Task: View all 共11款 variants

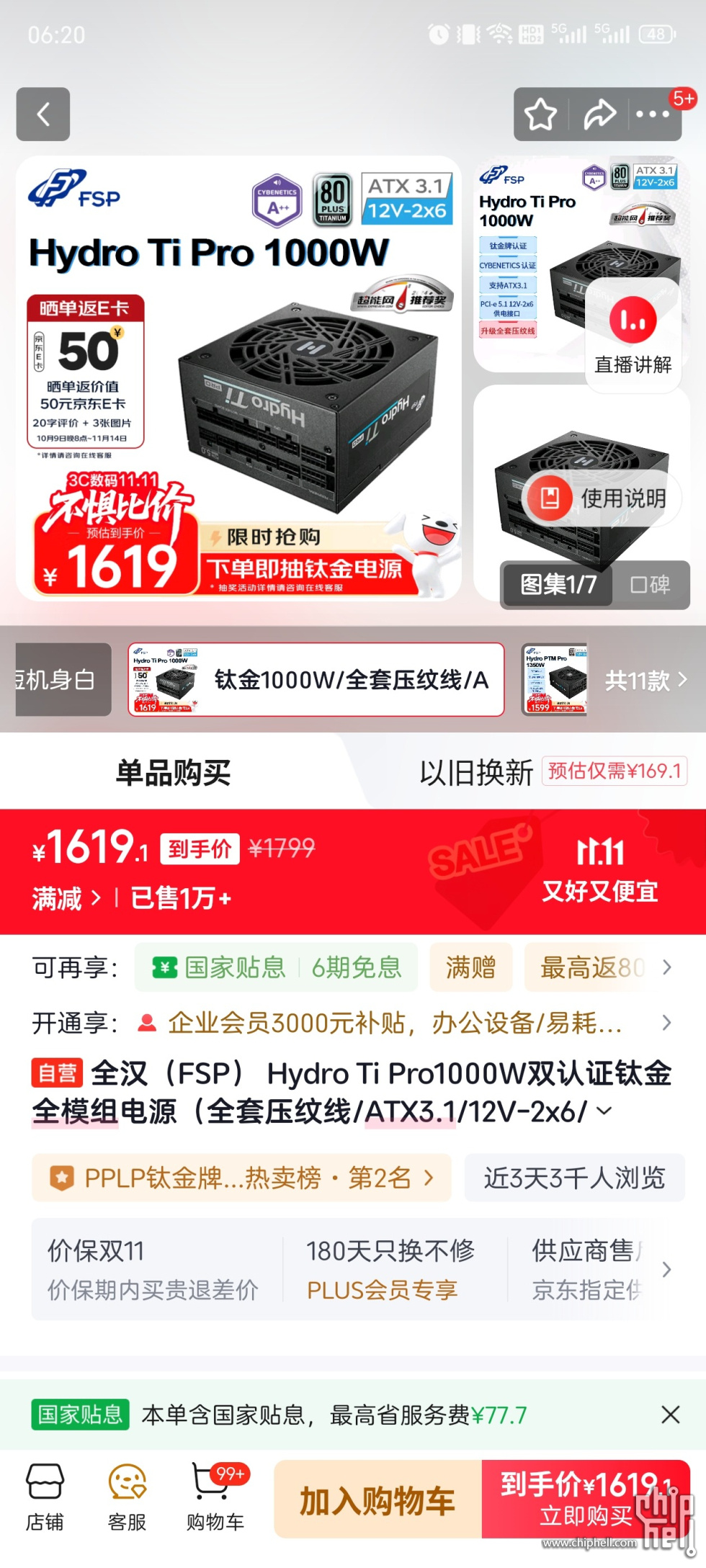Action: click(645, 679)
